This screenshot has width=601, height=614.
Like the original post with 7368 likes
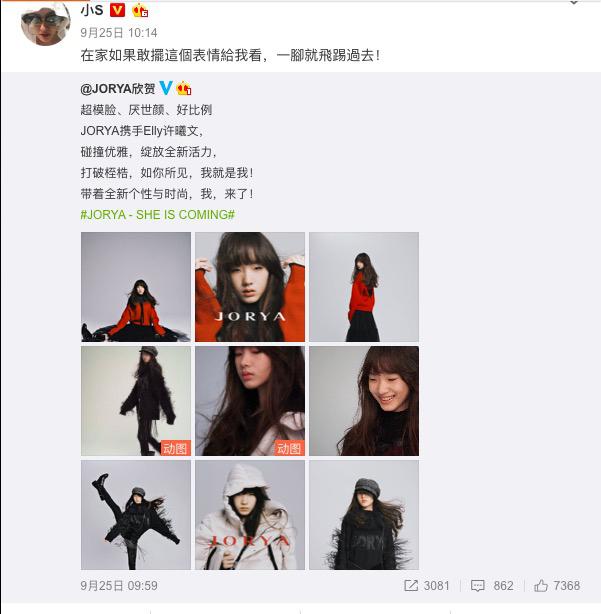point(557,586)
